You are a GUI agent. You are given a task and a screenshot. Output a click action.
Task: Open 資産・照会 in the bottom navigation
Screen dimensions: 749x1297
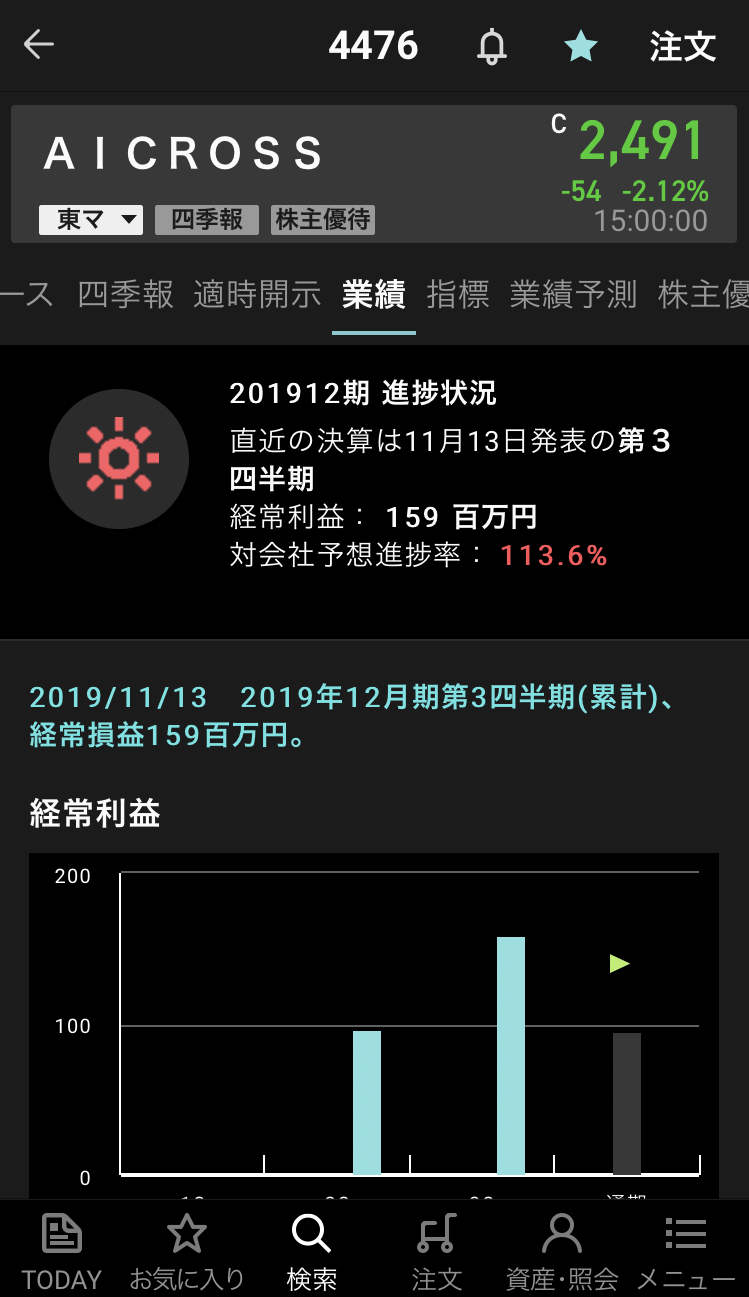(x=562, y=1251)
